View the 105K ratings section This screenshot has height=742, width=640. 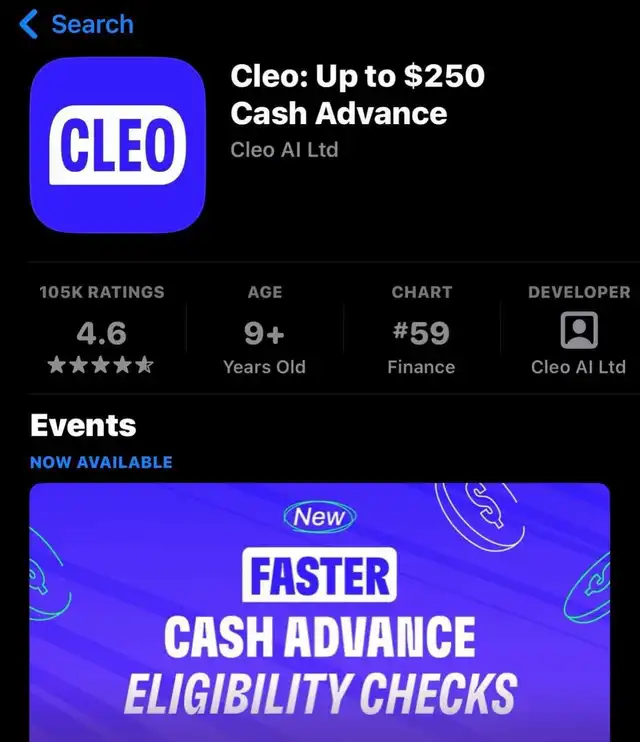pos(101,332)
